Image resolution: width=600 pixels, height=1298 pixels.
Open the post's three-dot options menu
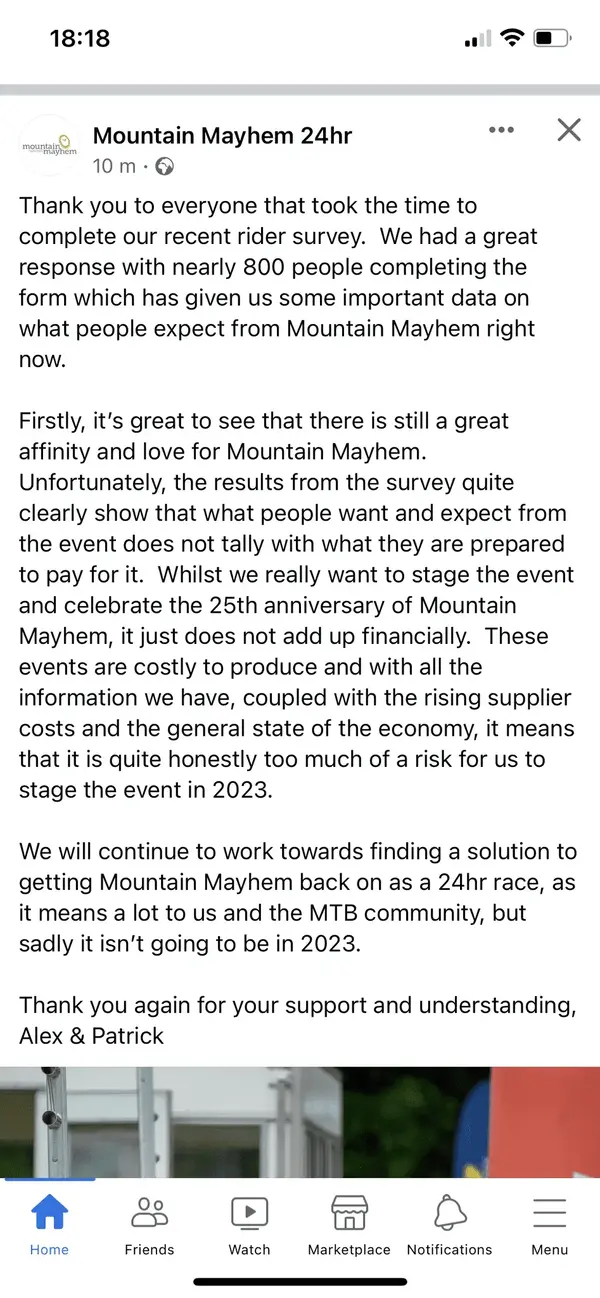(502, 130)
